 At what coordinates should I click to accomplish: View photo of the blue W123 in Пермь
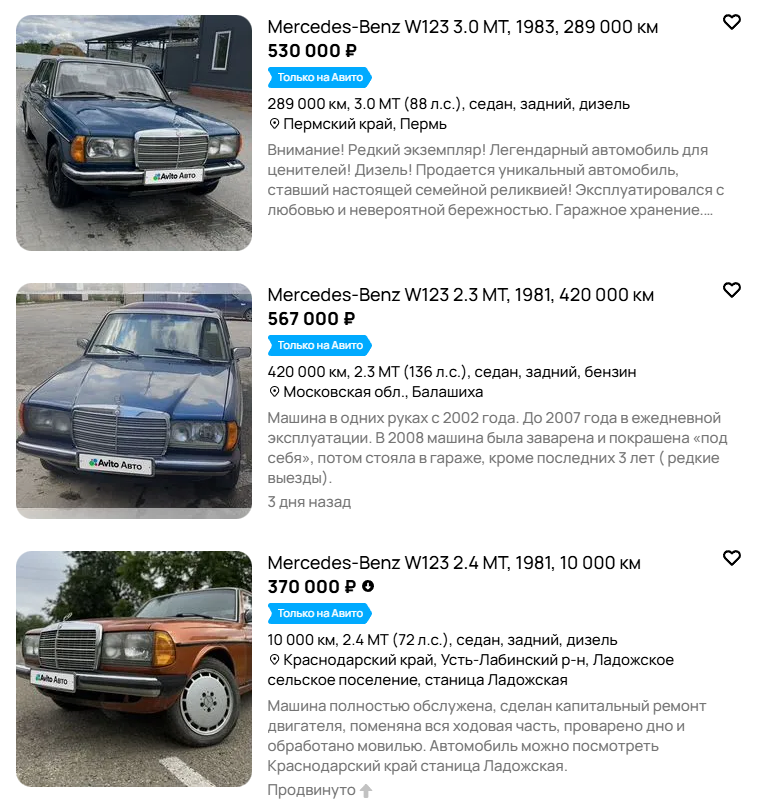coord(134,132)
